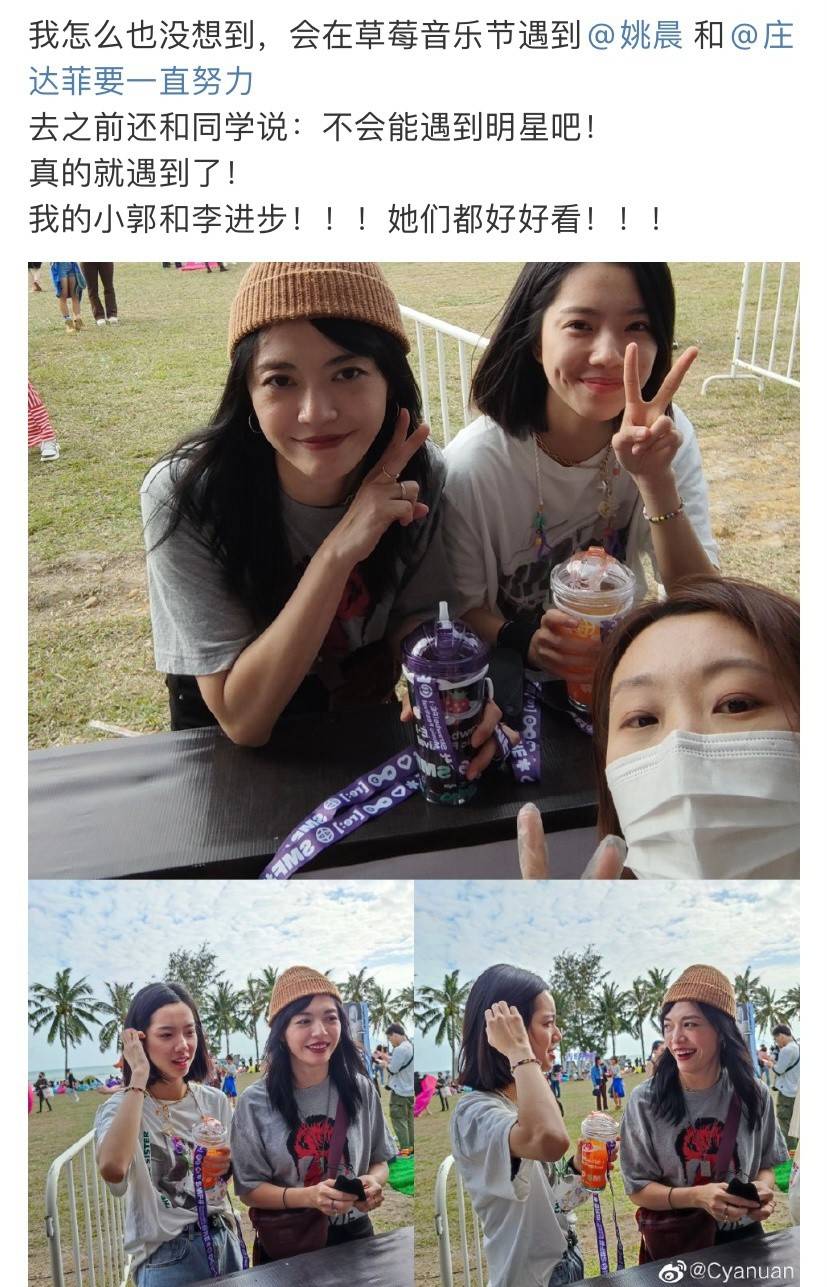Open the @庄达菲要一直努力 mention link

tap(140, 80)
